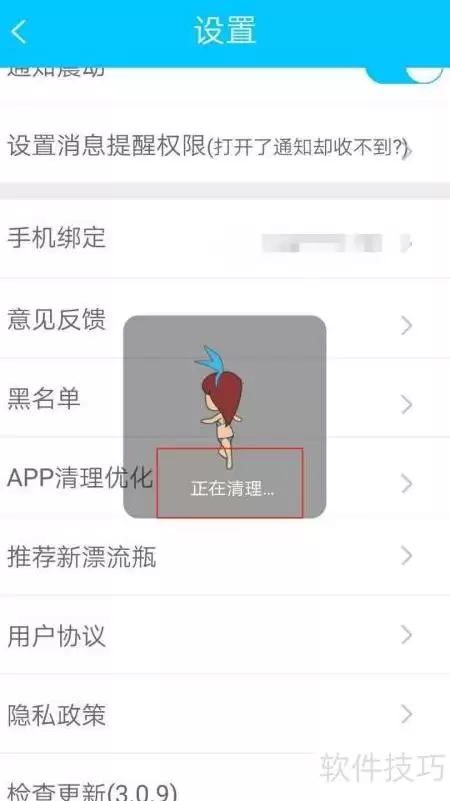
Task: Select APP清理优化 row
Action: click(225, 477)
